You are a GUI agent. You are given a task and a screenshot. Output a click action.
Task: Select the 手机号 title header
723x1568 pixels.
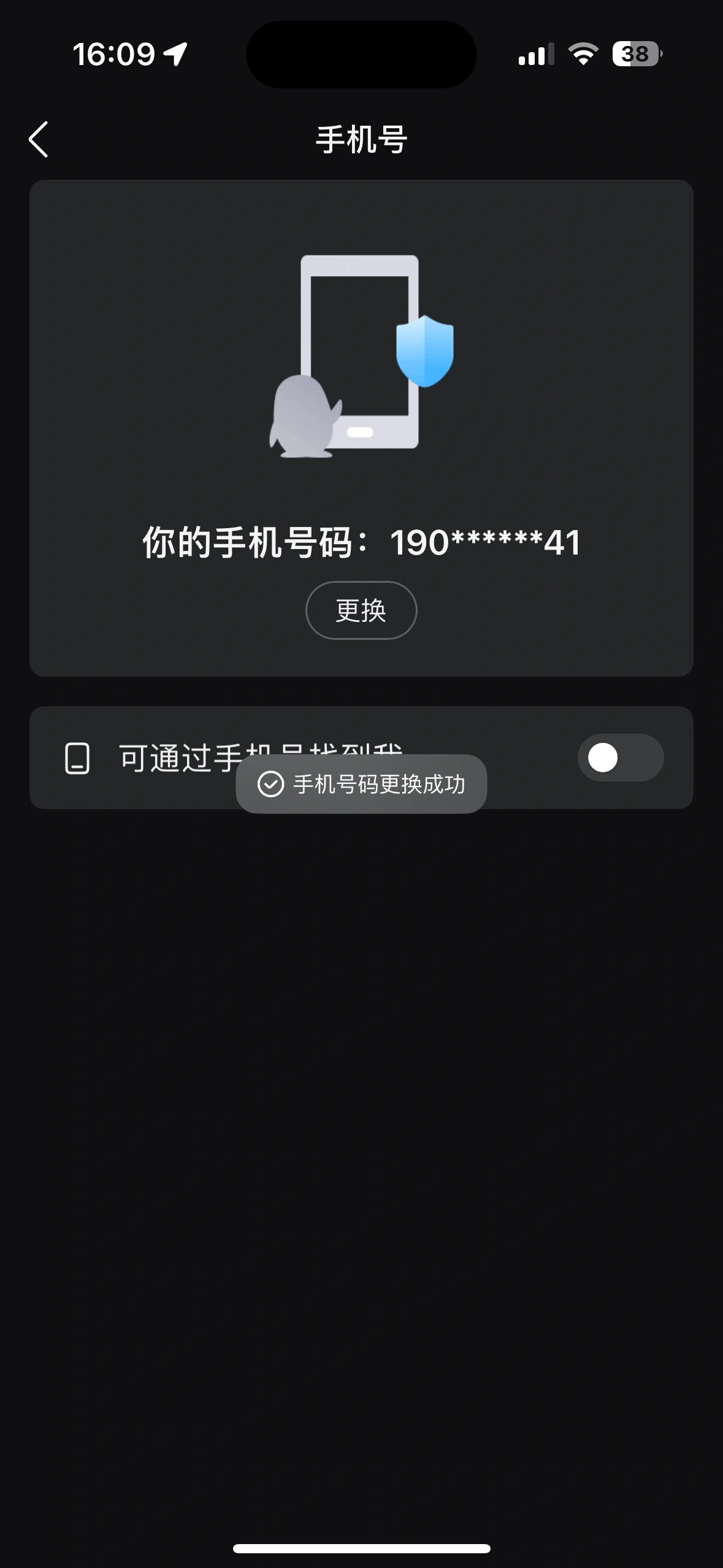click(361, 139)
